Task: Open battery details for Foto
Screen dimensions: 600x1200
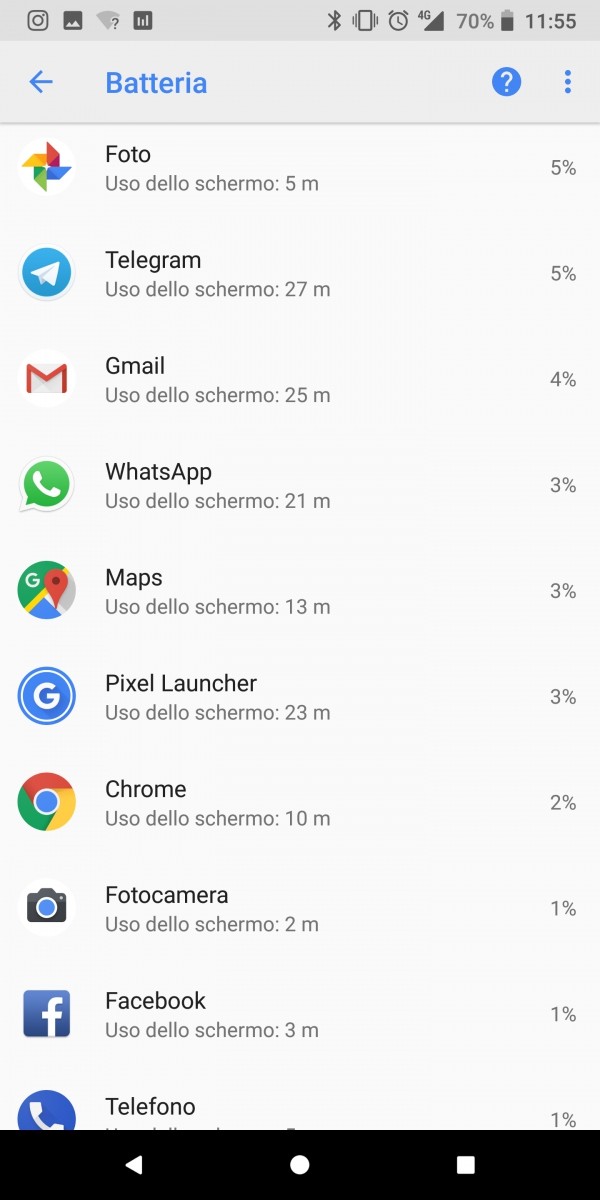Action: (300, 169)
